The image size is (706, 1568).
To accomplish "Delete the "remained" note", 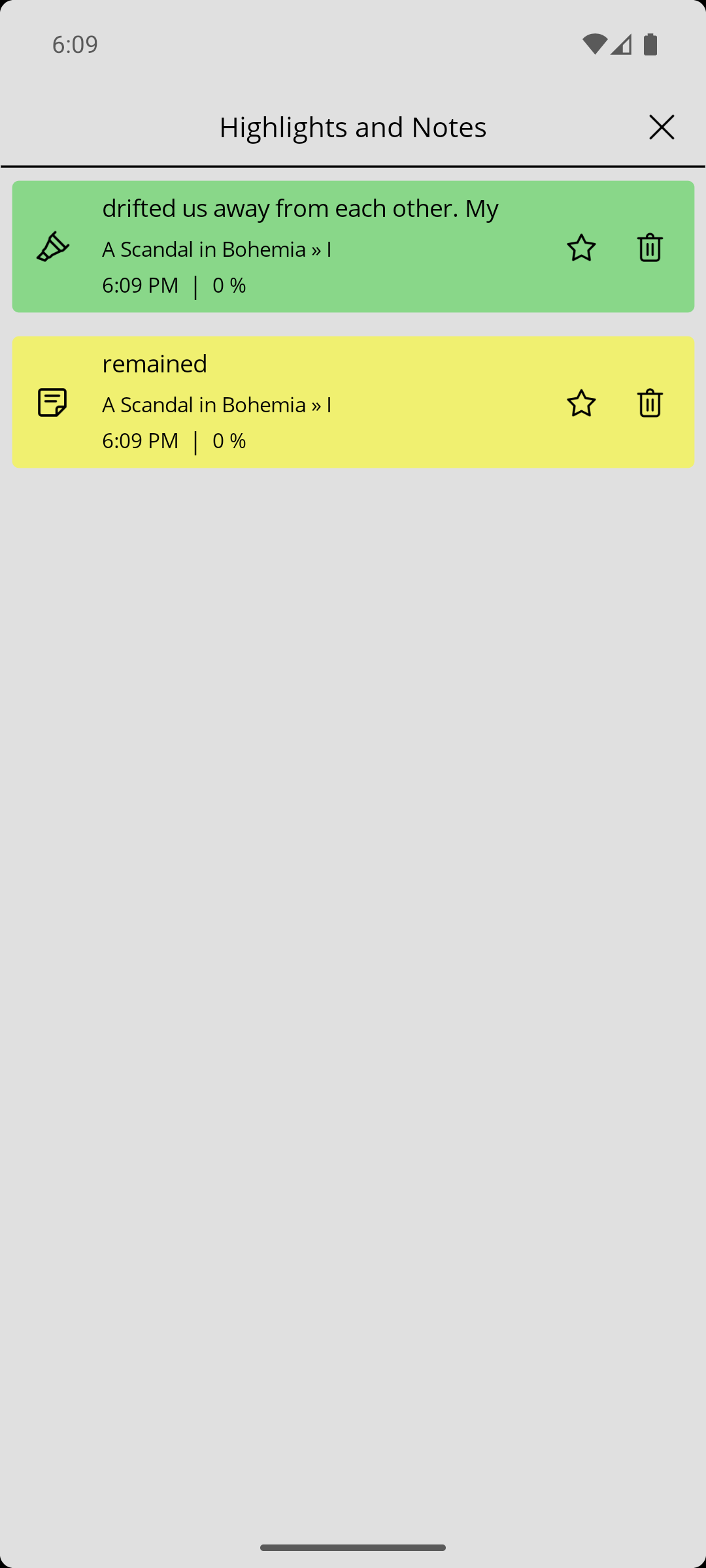I will click(650, 403).
